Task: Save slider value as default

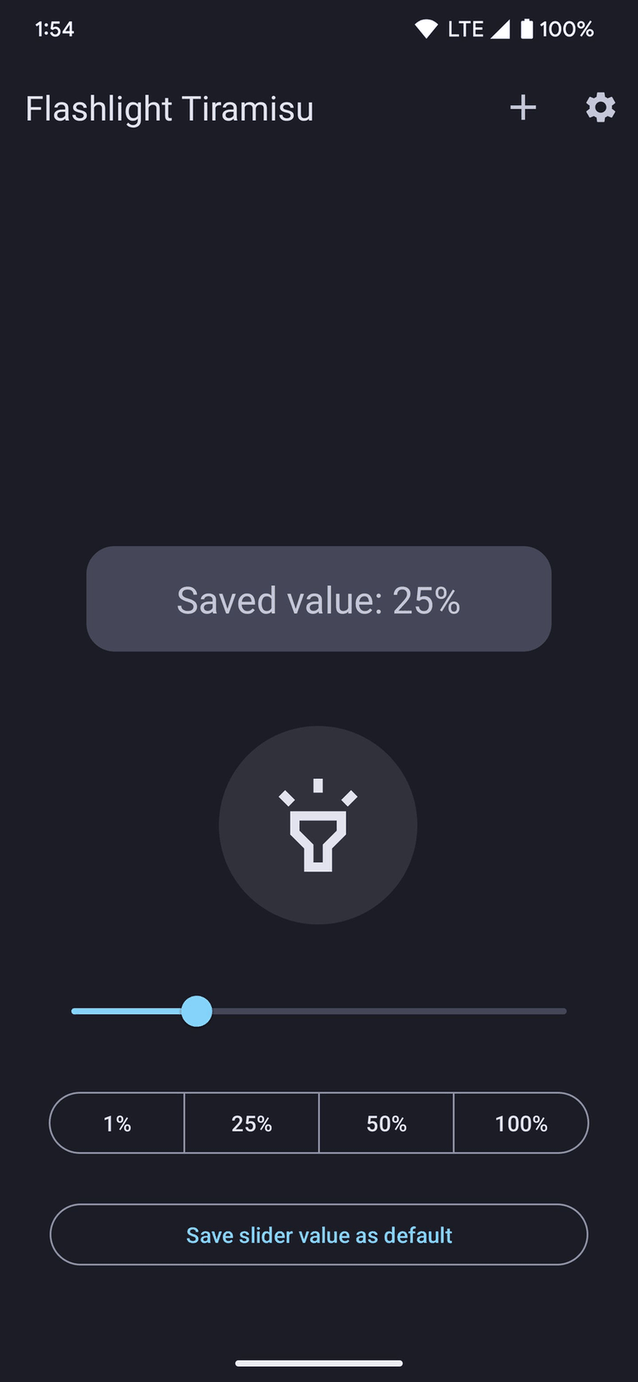Action: point(319,1235)
